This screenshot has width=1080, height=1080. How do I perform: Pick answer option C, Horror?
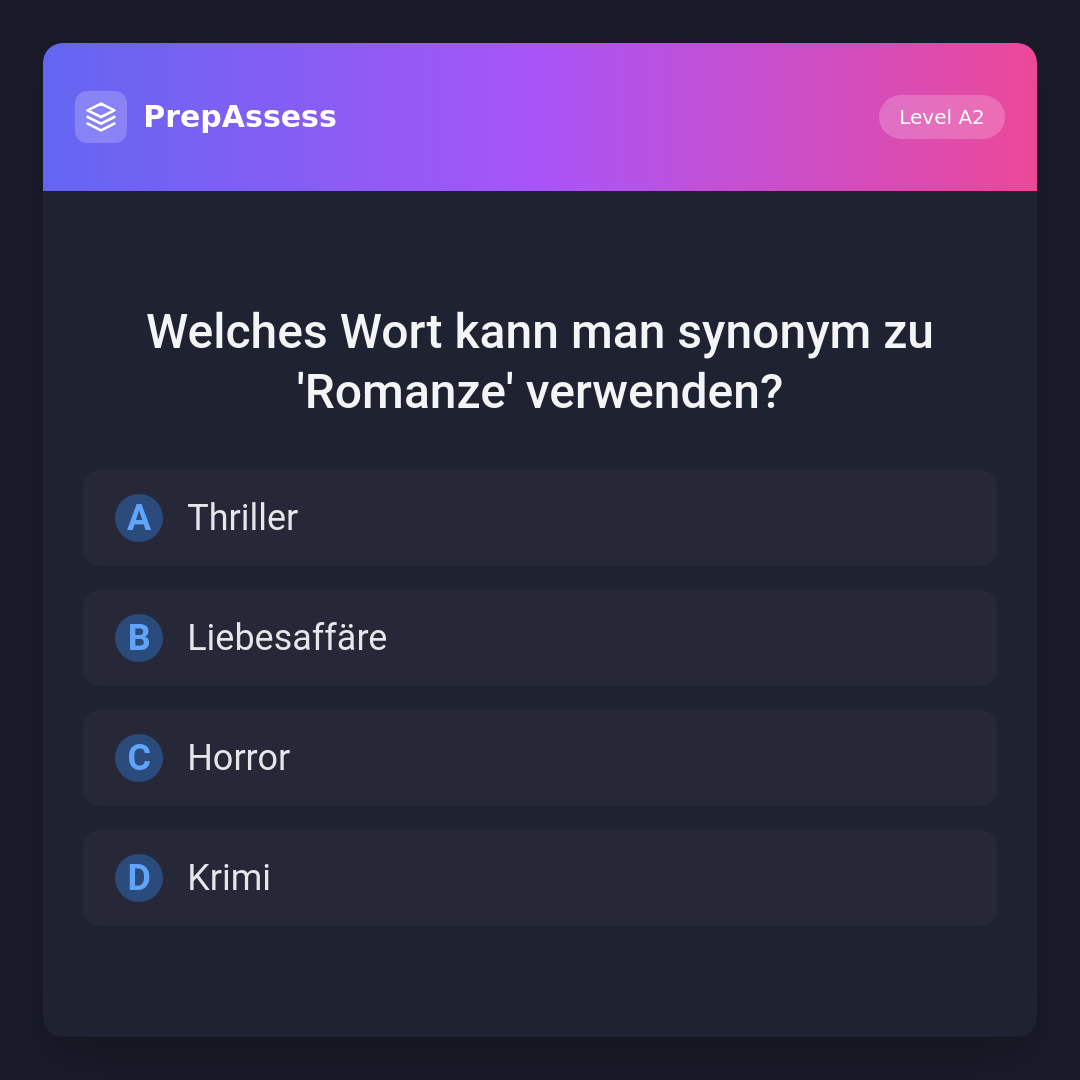540,758
